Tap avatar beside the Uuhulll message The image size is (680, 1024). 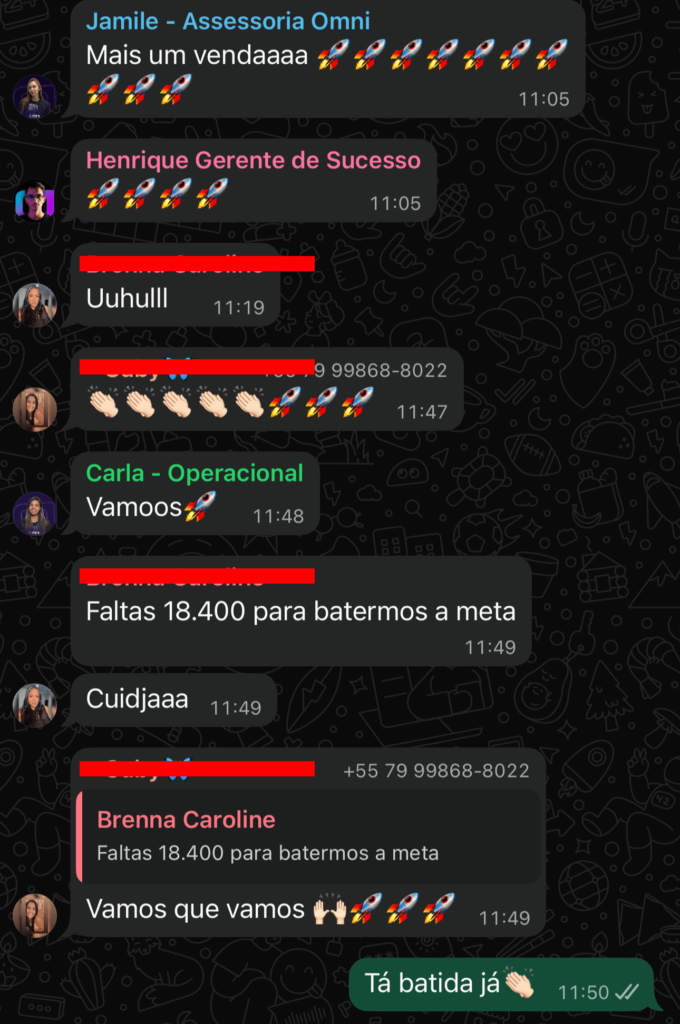coord(34,305)
